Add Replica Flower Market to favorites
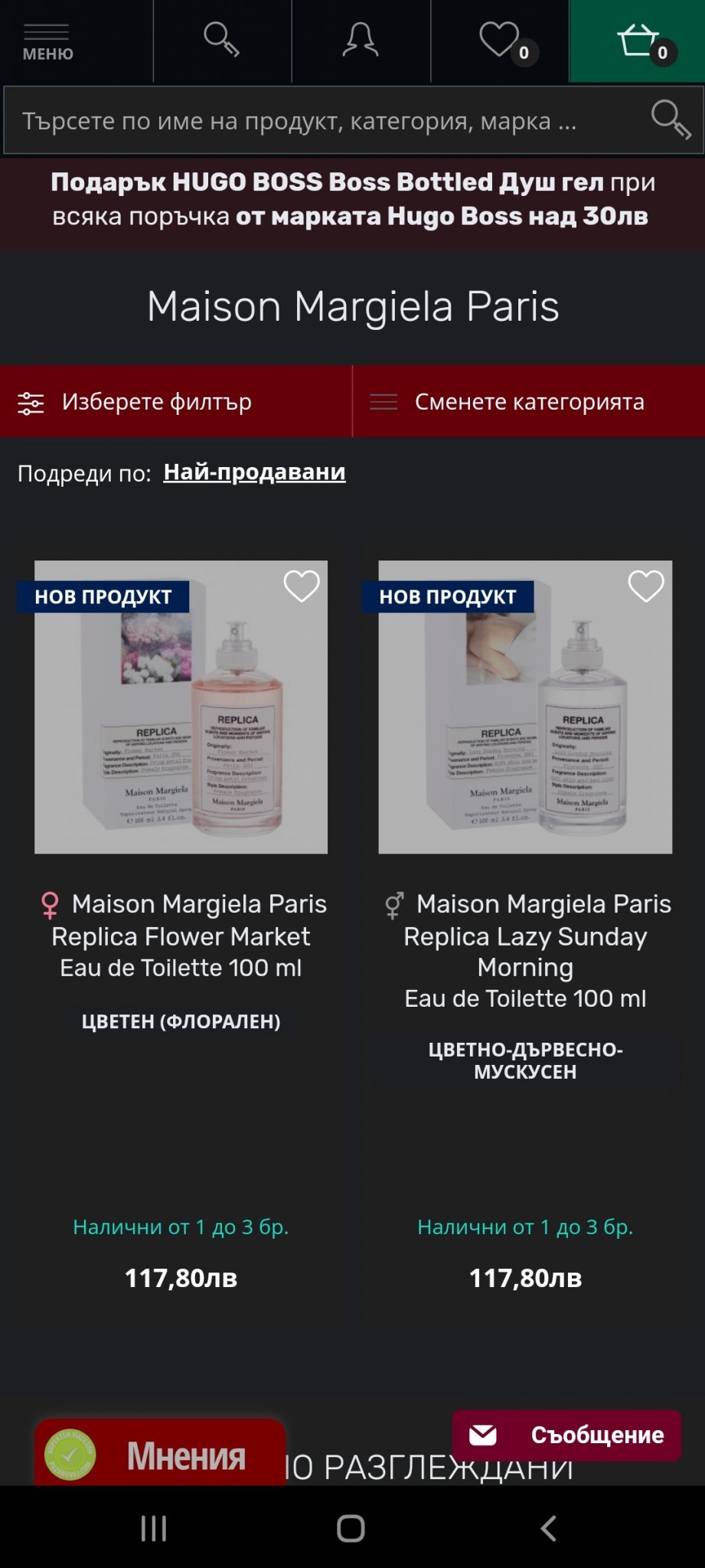Viewport: 705px width, 1568px height. click(302, 586)
